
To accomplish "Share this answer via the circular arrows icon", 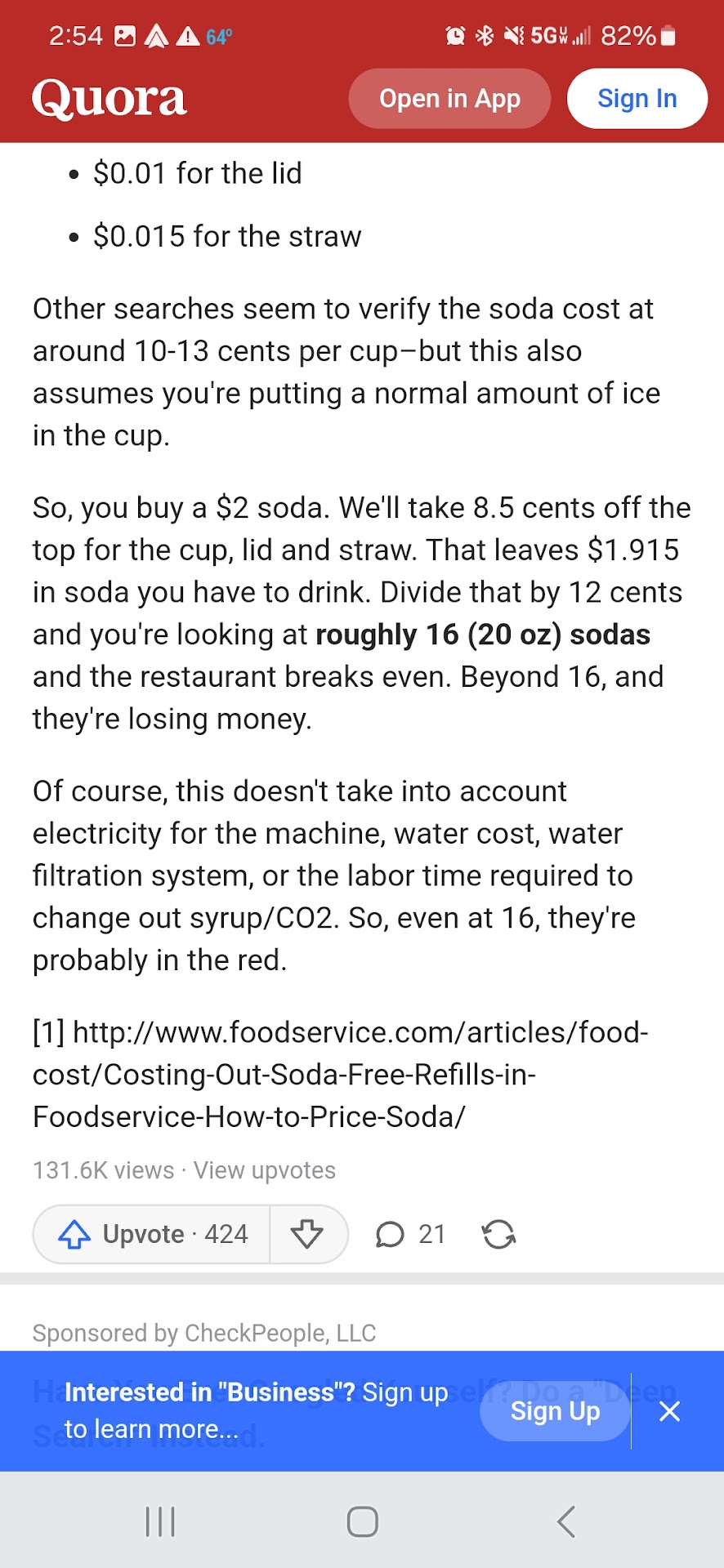I will pyautogui.click(x=498, y=1234).
